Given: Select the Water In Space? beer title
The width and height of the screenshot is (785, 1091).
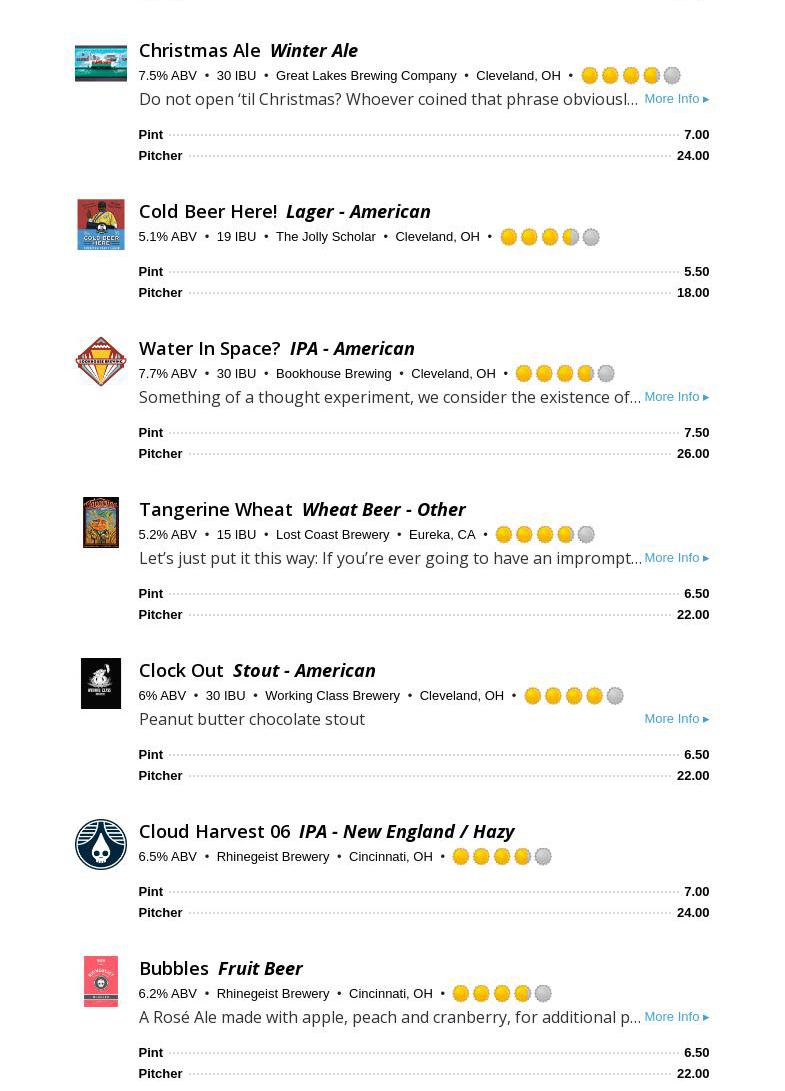Looking at the screenshot, I should pyautogui.click(x=210, y=348).
